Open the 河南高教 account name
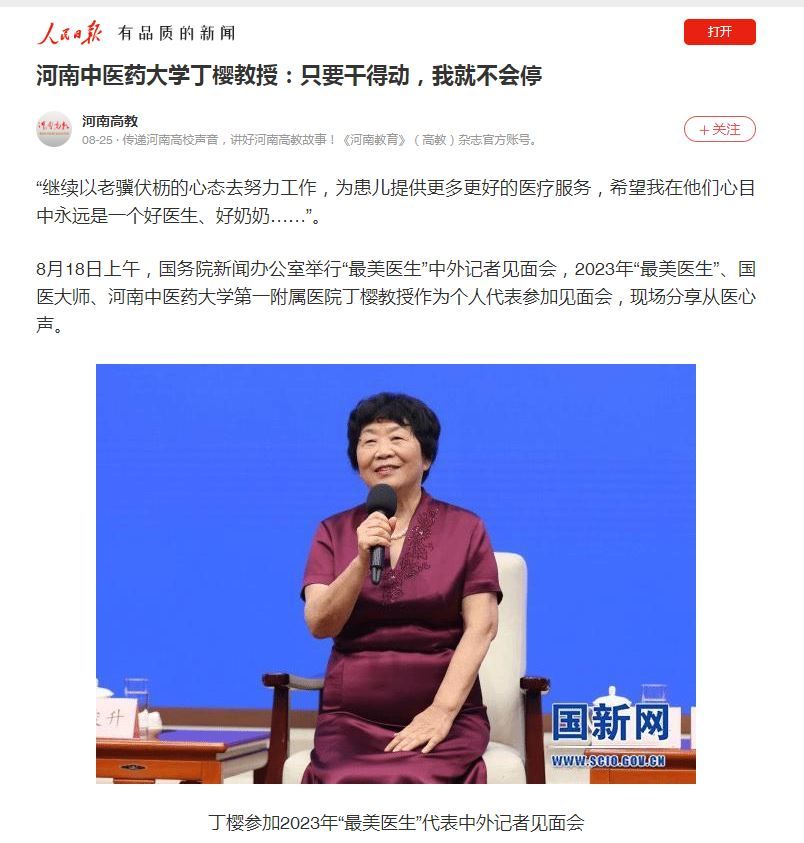 pos(110,121)
